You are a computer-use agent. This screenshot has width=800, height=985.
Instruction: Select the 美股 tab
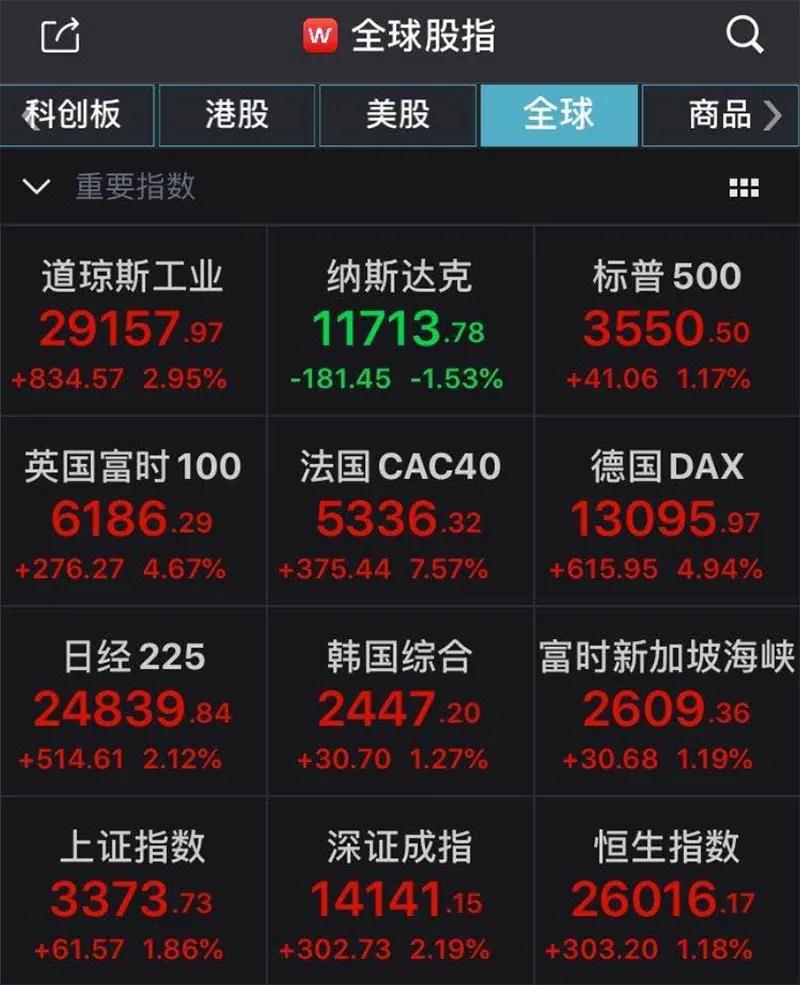tap(398, 115)
